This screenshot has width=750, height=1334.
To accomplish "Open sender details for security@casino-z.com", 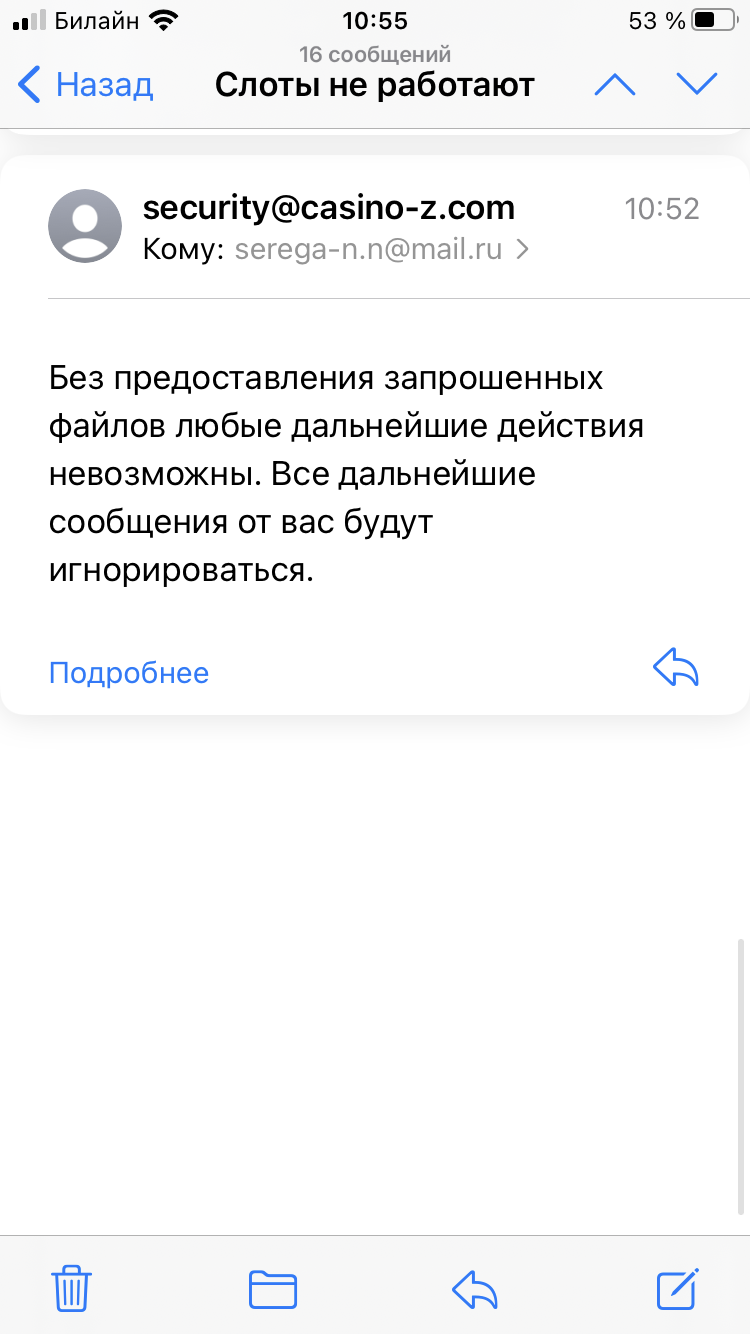I will pos(329,208).
